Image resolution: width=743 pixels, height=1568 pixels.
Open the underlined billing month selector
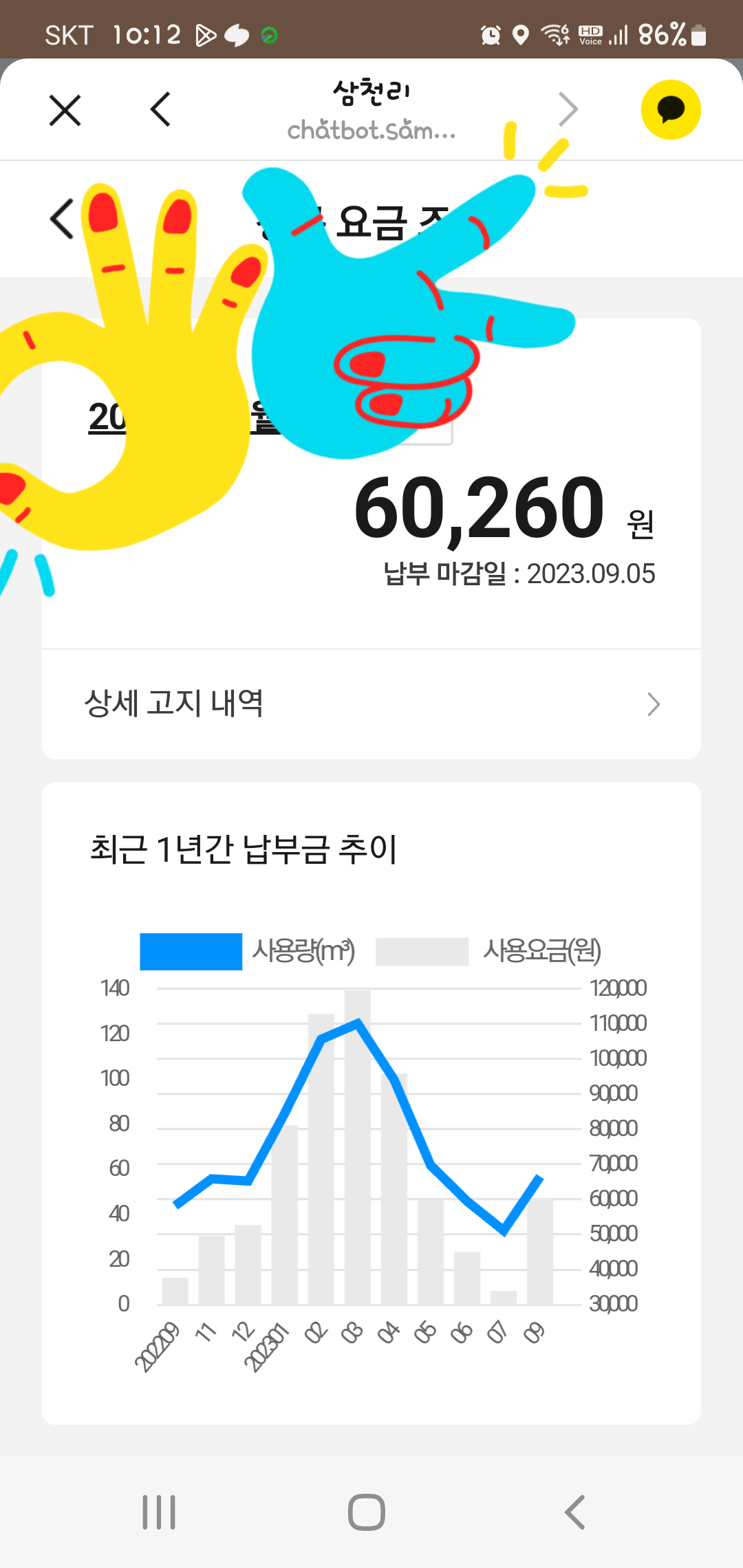pos(108,417)
